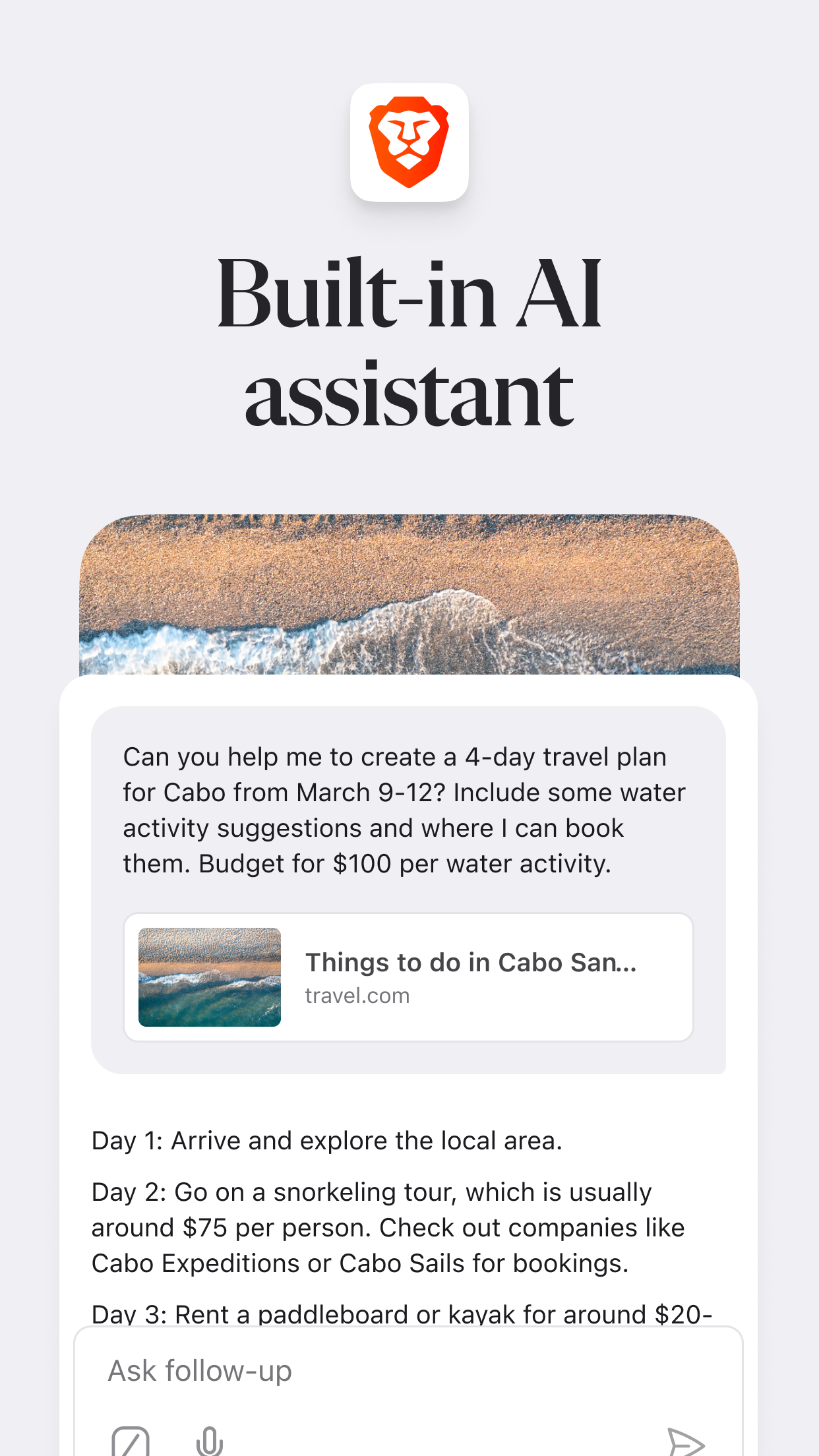Click the beach header image at top
Screen dimensions: 819x1456
point(409,593)
